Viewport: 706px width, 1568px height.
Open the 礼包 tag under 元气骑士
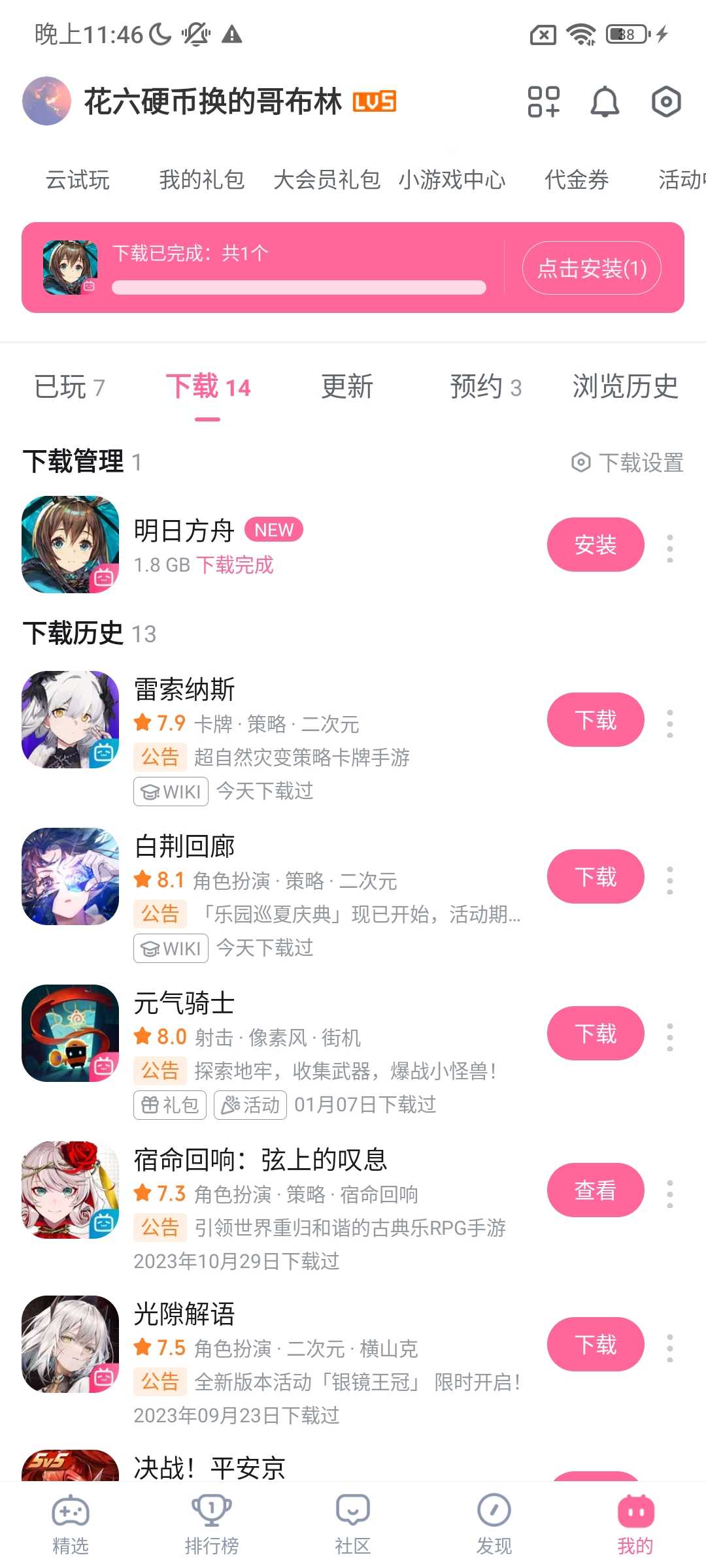170,1105
